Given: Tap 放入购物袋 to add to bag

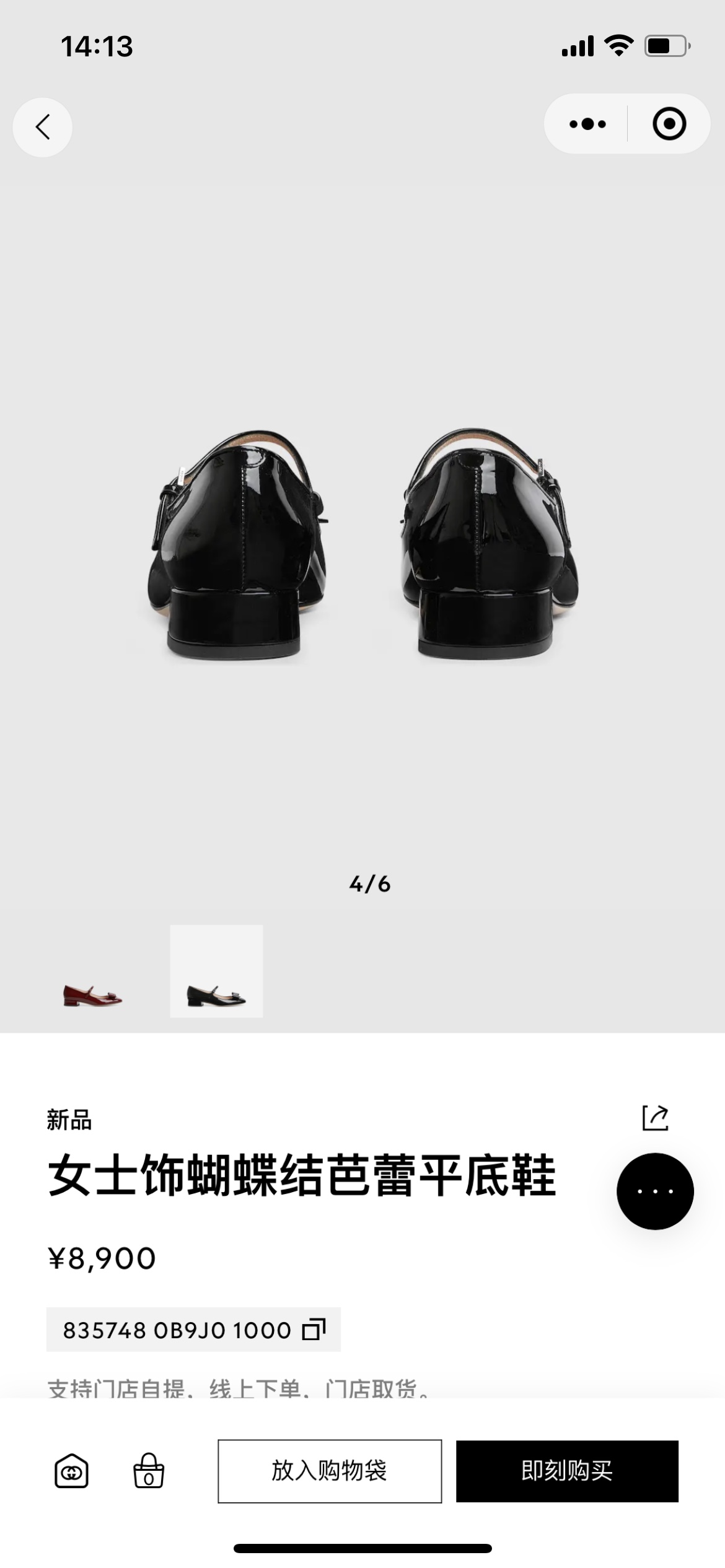Looking at the screenshot, I should tap(330, 1471).
